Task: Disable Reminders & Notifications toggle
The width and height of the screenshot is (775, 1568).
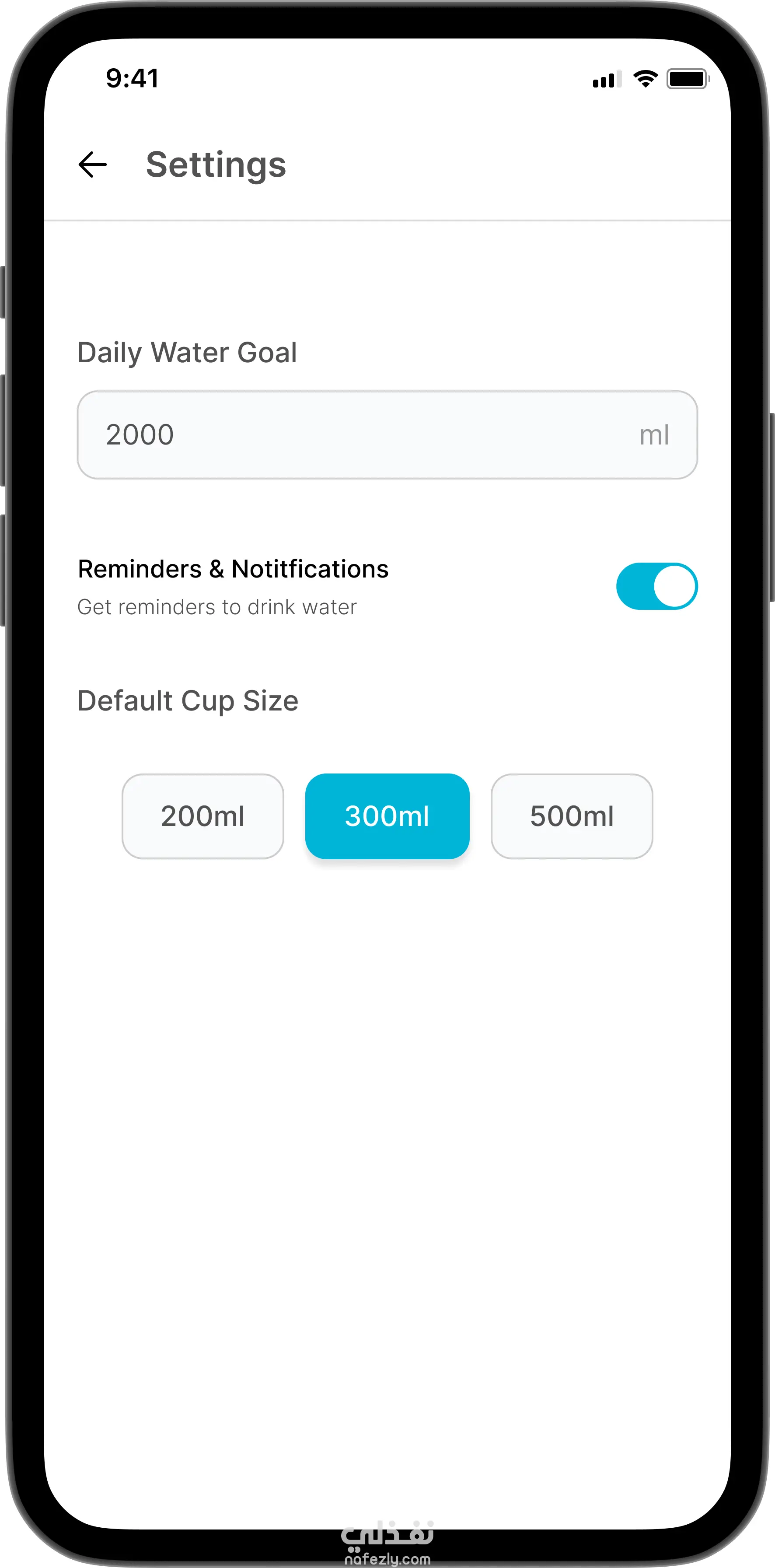Action: pos(656,586)
